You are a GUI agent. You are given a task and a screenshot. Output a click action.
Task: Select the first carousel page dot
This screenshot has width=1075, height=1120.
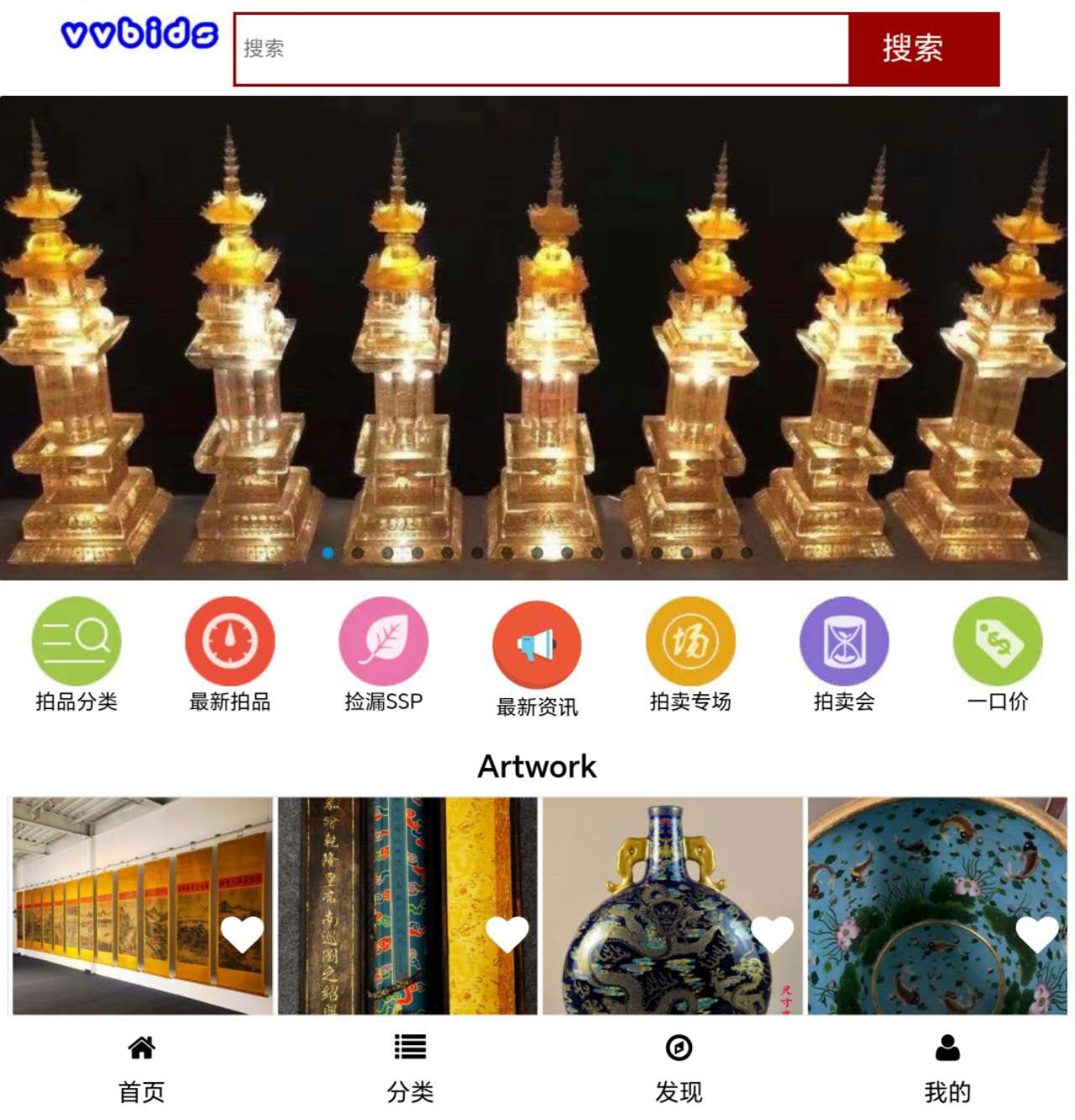328,553
